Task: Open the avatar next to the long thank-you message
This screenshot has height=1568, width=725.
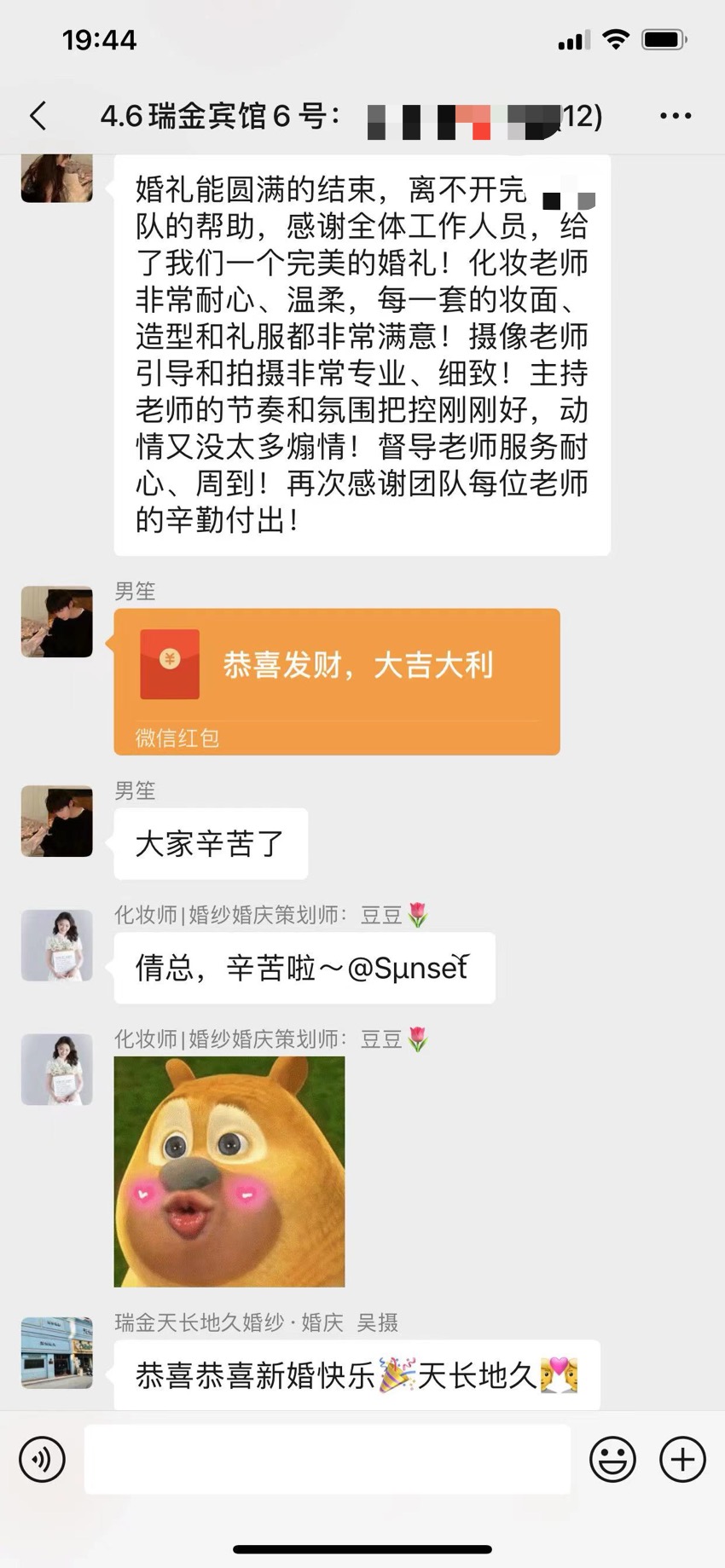Action: pyautogui.click(x=57, y=177)
